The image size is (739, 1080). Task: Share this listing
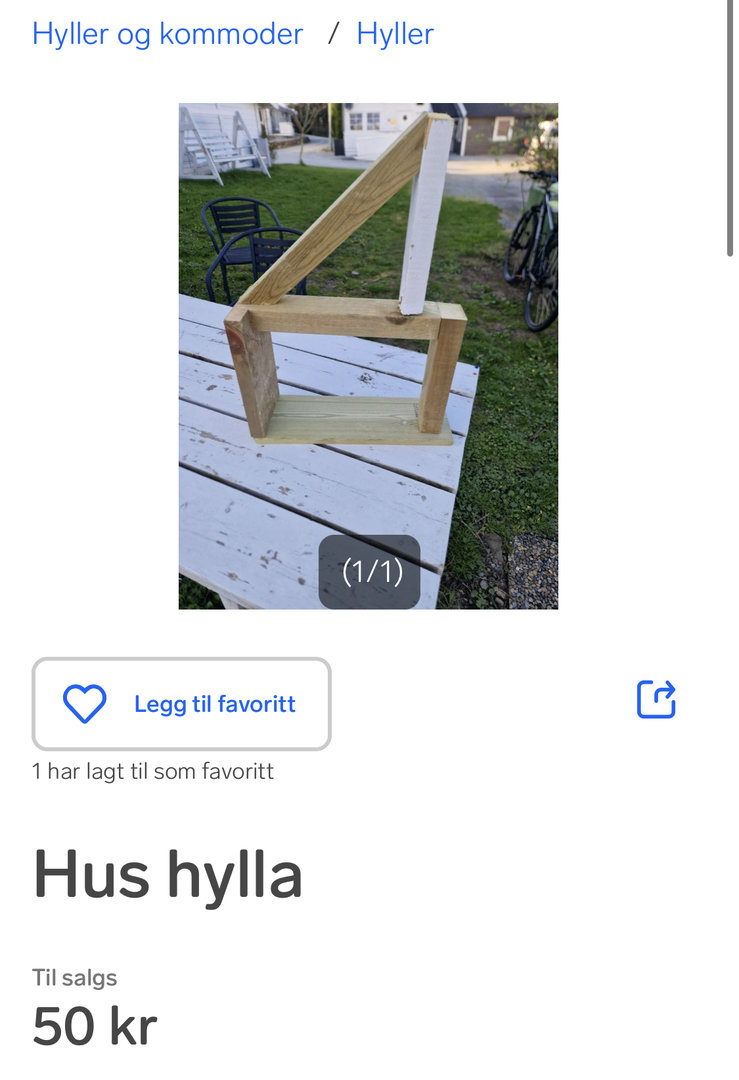[656, 700]
